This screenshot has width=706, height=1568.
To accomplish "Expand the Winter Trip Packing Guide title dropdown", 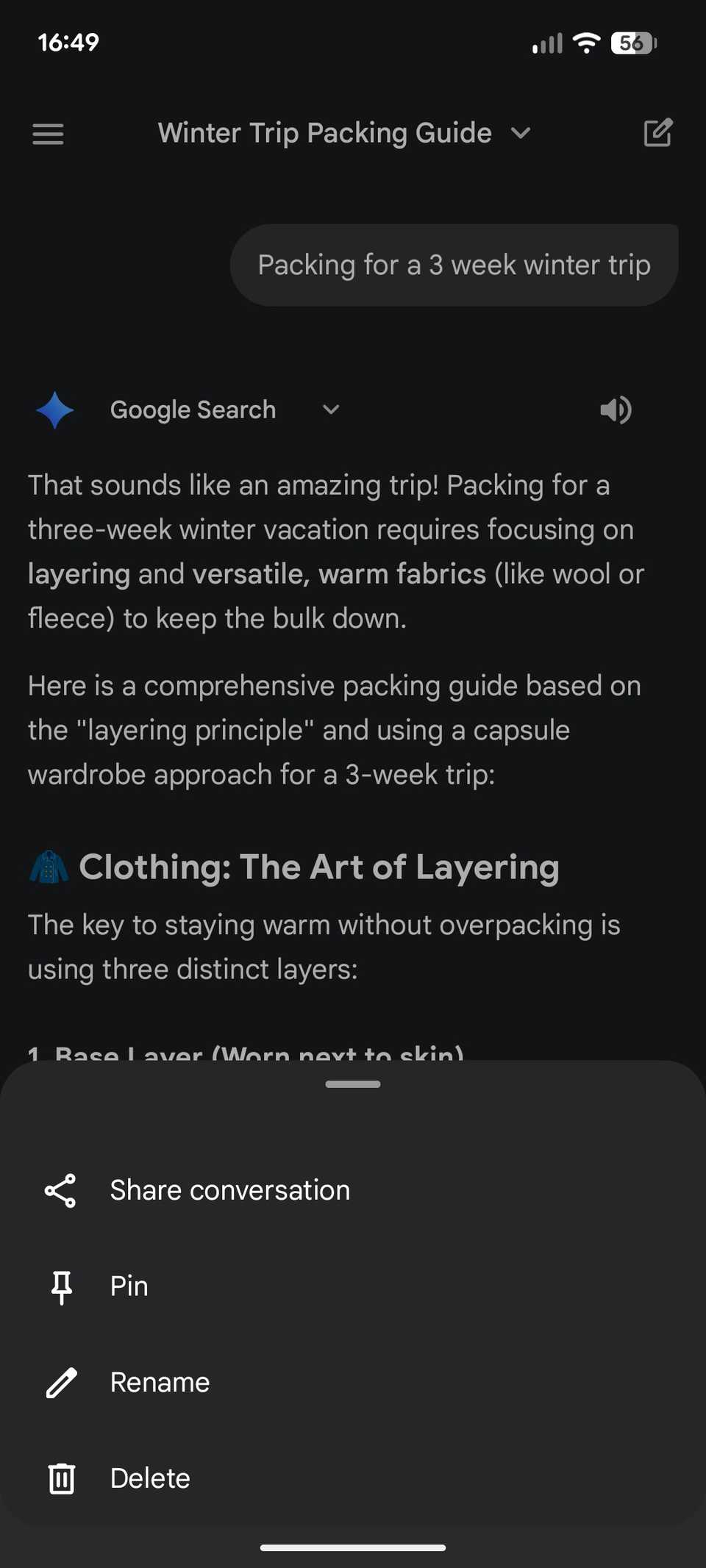I will (520, 133).
